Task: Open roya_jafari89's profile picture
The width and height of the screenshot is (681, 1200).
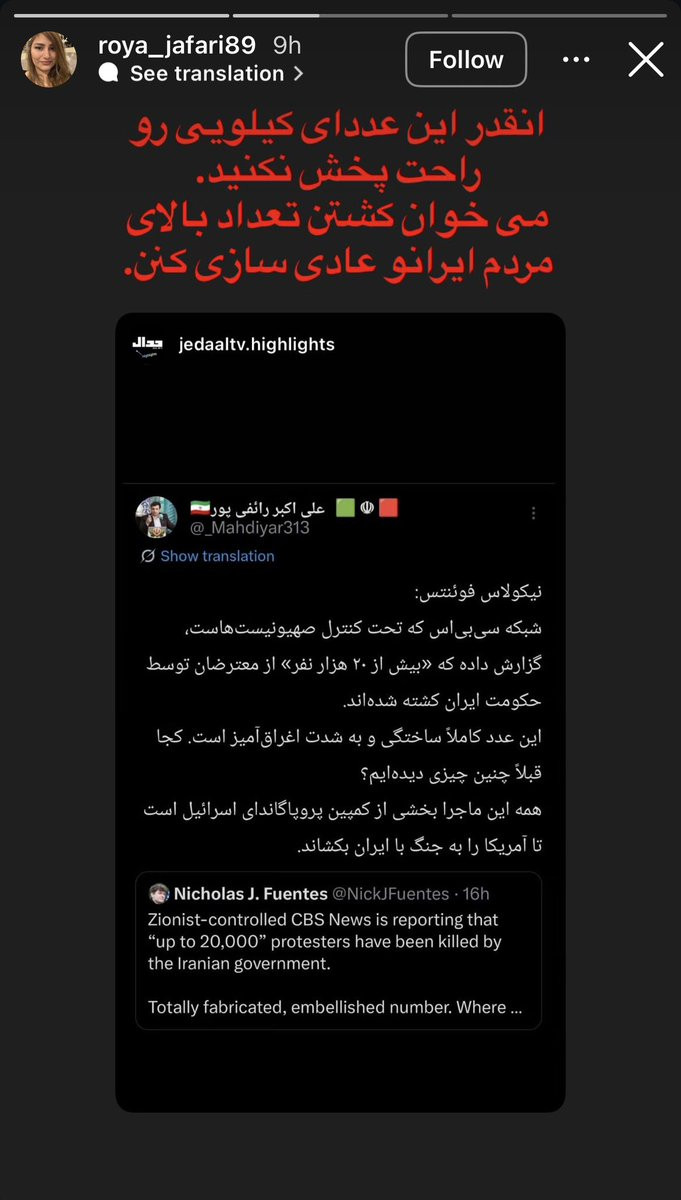Action: (50, 59)
